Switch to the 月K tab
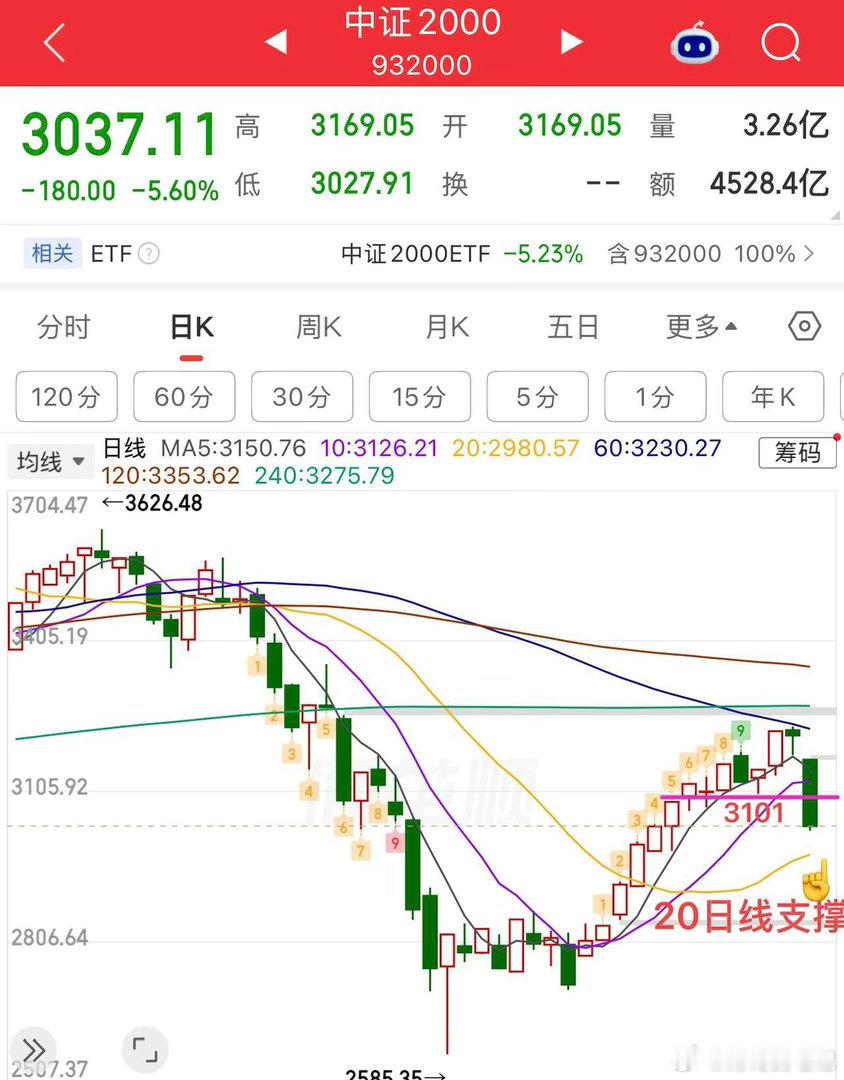Screen dimensions: 844x1080 click(447, 327)
